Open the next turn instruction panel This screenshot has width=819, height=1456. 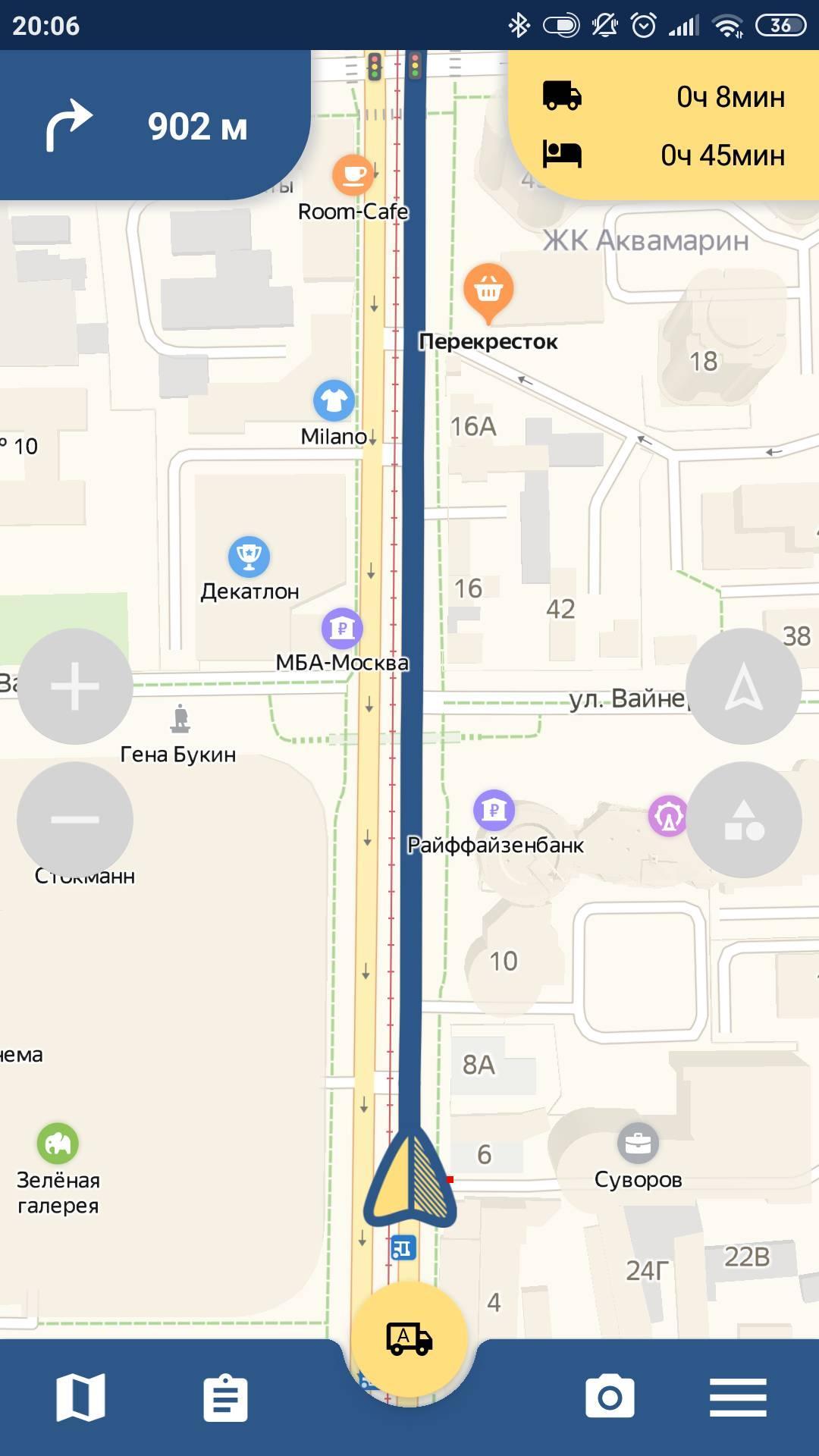[x=152, y=126]
